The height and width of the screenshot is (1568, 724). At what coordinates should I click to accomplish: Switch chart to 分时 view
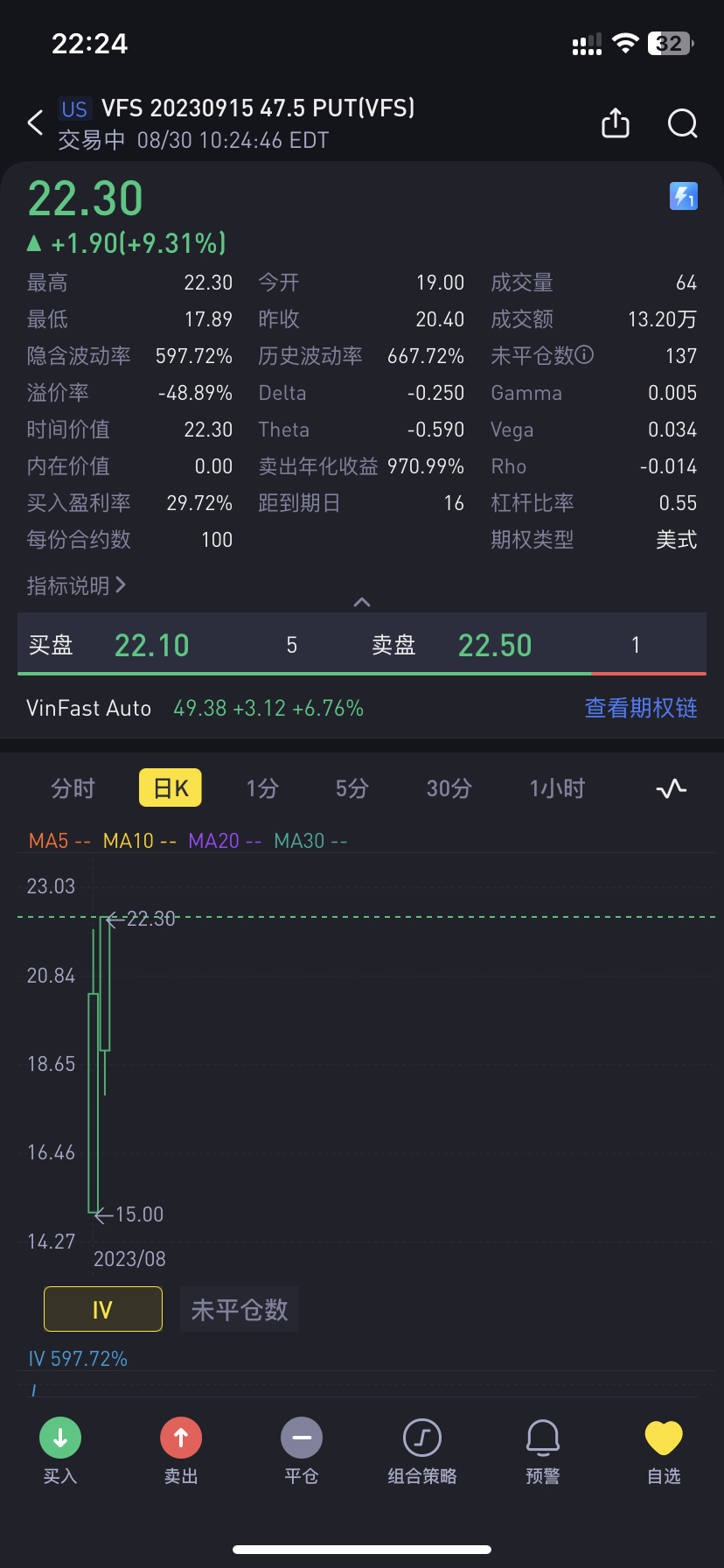pos(73,788)
